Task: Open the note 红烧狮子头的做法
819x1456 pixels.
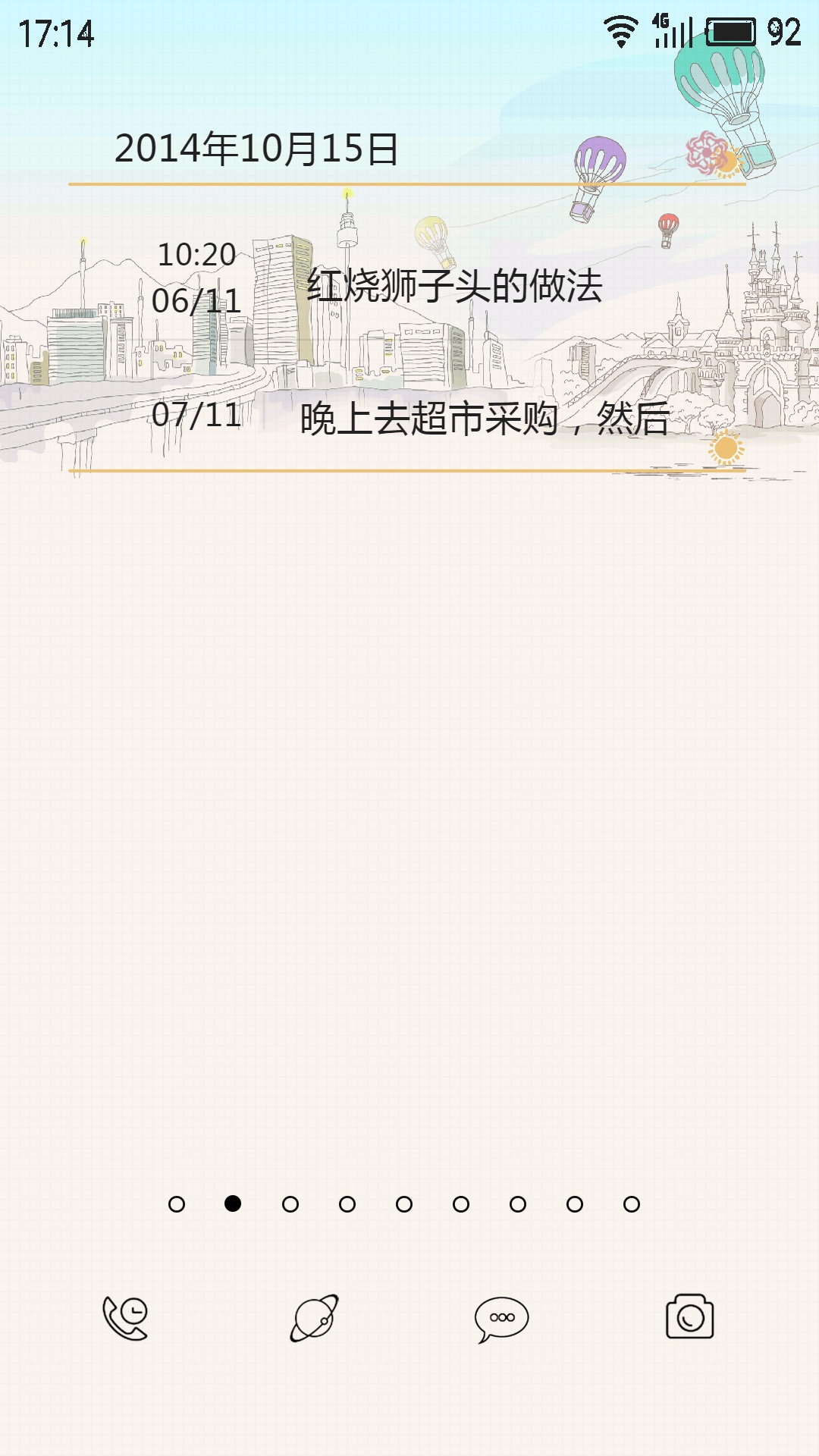Action: click(453, 286)
